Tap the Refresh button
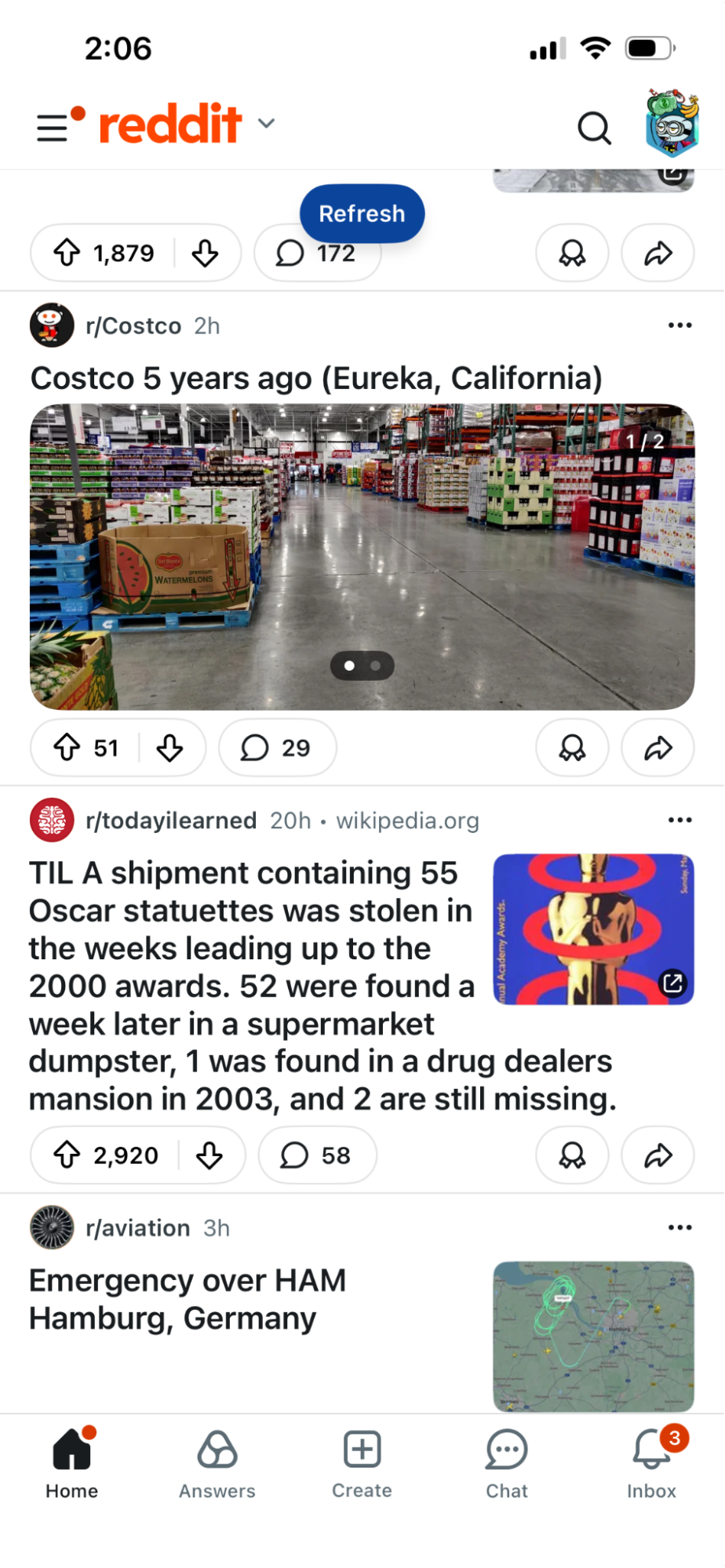 [x=362, y=213]
